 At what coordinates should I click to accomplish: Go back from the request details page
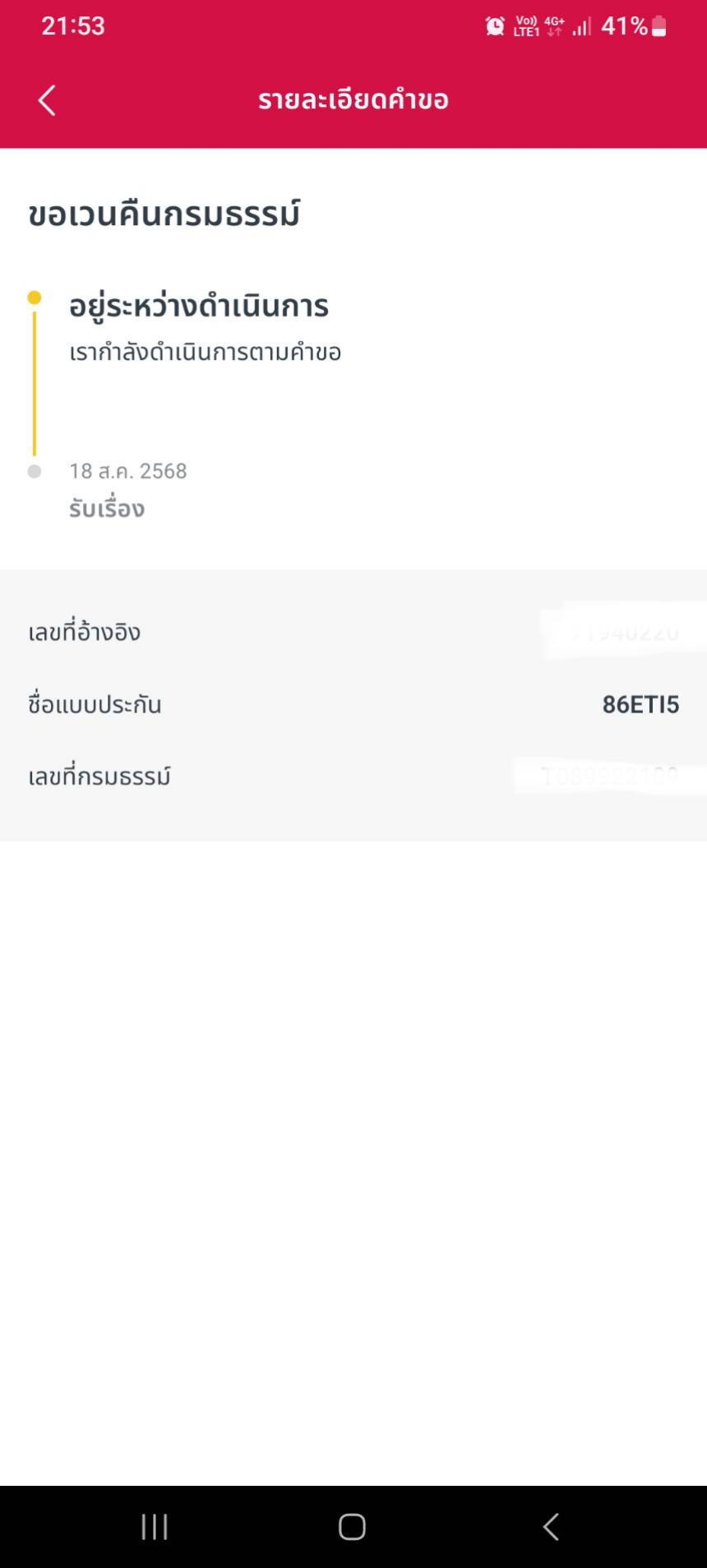click(47, 100)
